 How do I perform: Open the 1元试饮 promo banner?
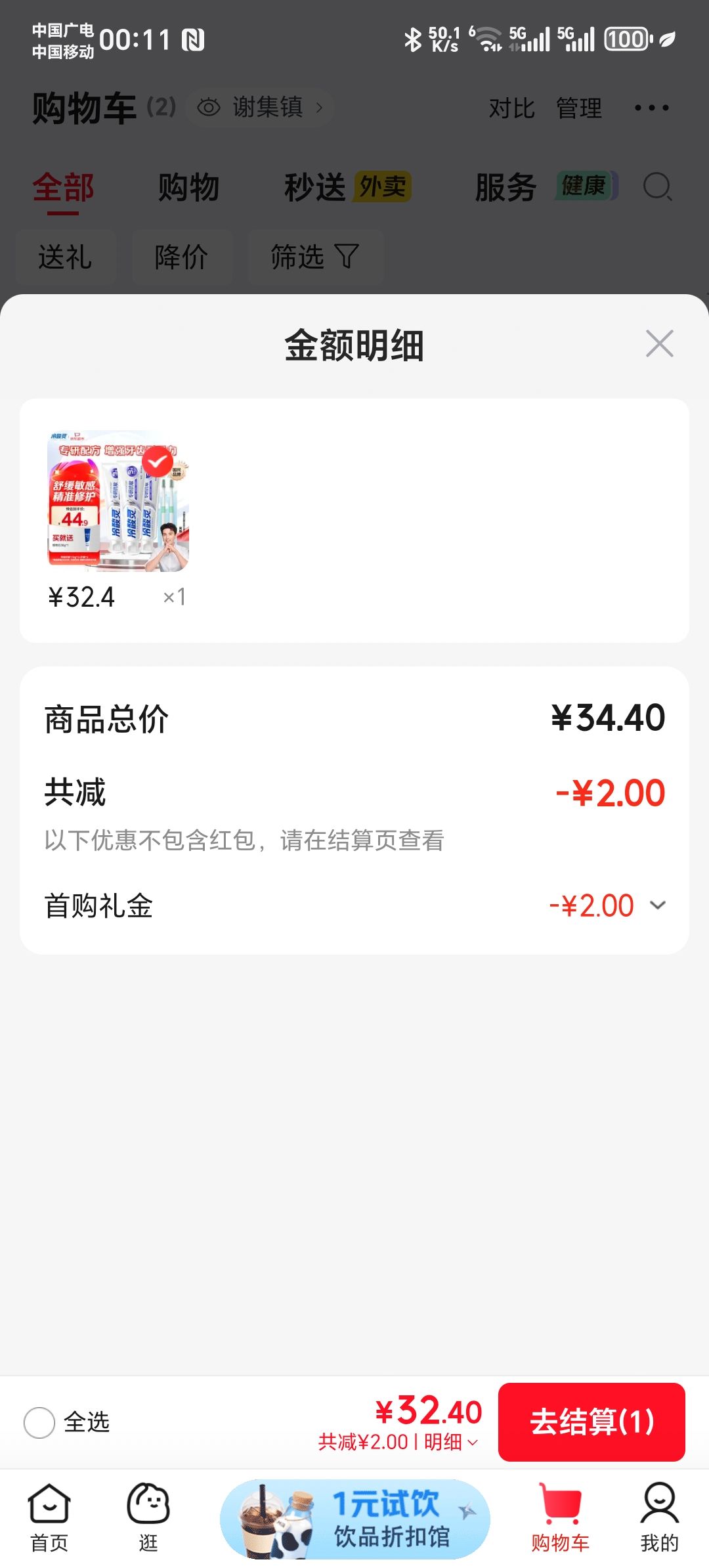[355, 1519]
